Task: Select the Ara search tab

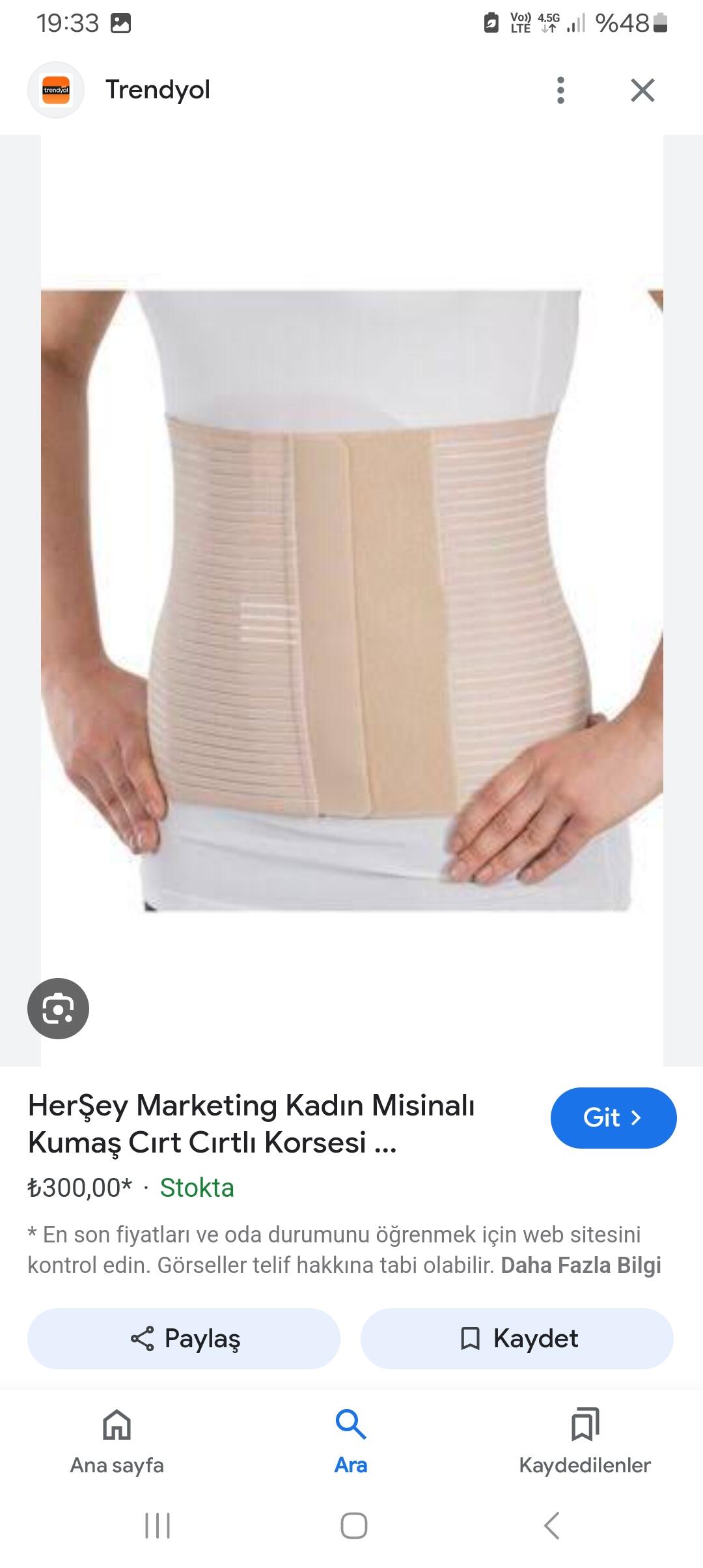Action: tap(351, 1442)
